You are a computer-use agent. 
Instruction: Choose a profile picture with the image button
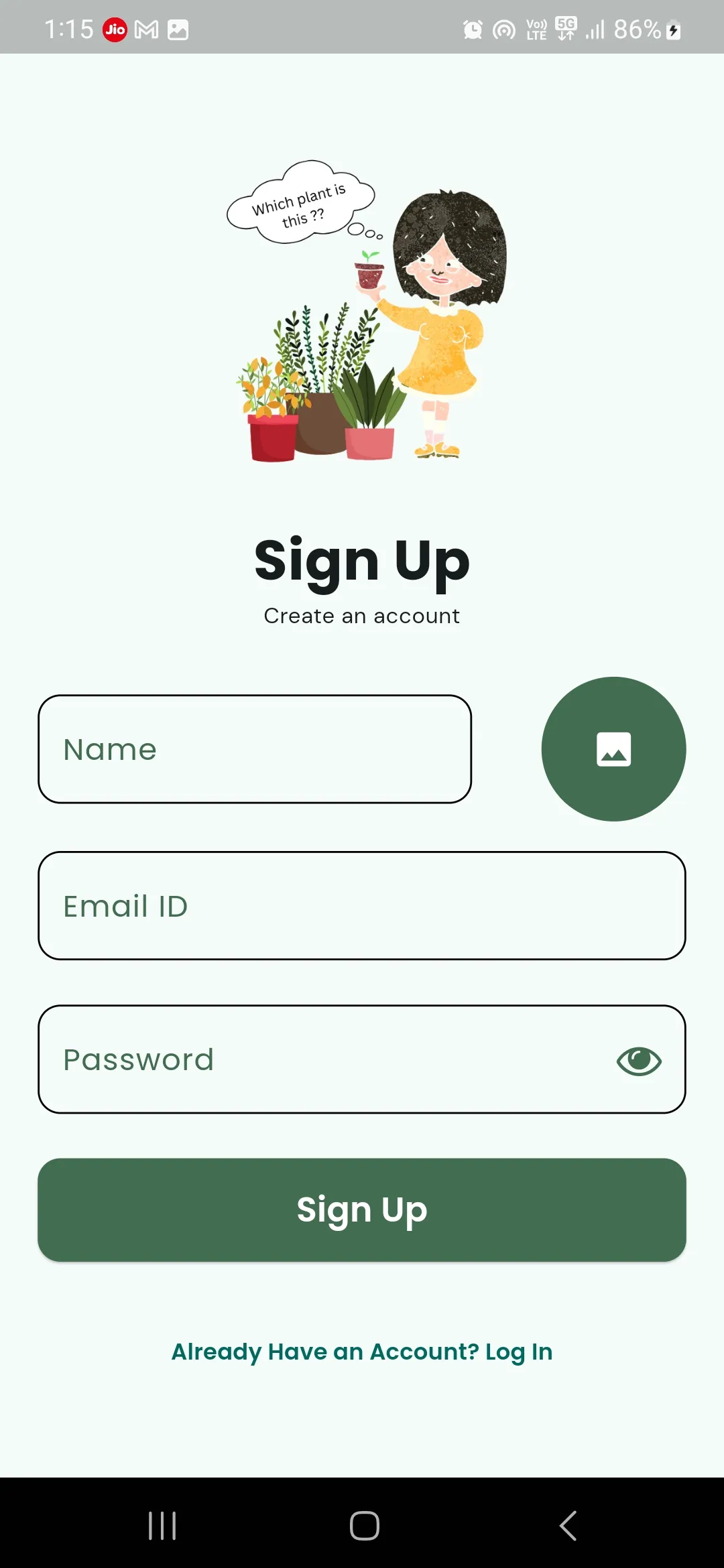[x=613, y=749]
